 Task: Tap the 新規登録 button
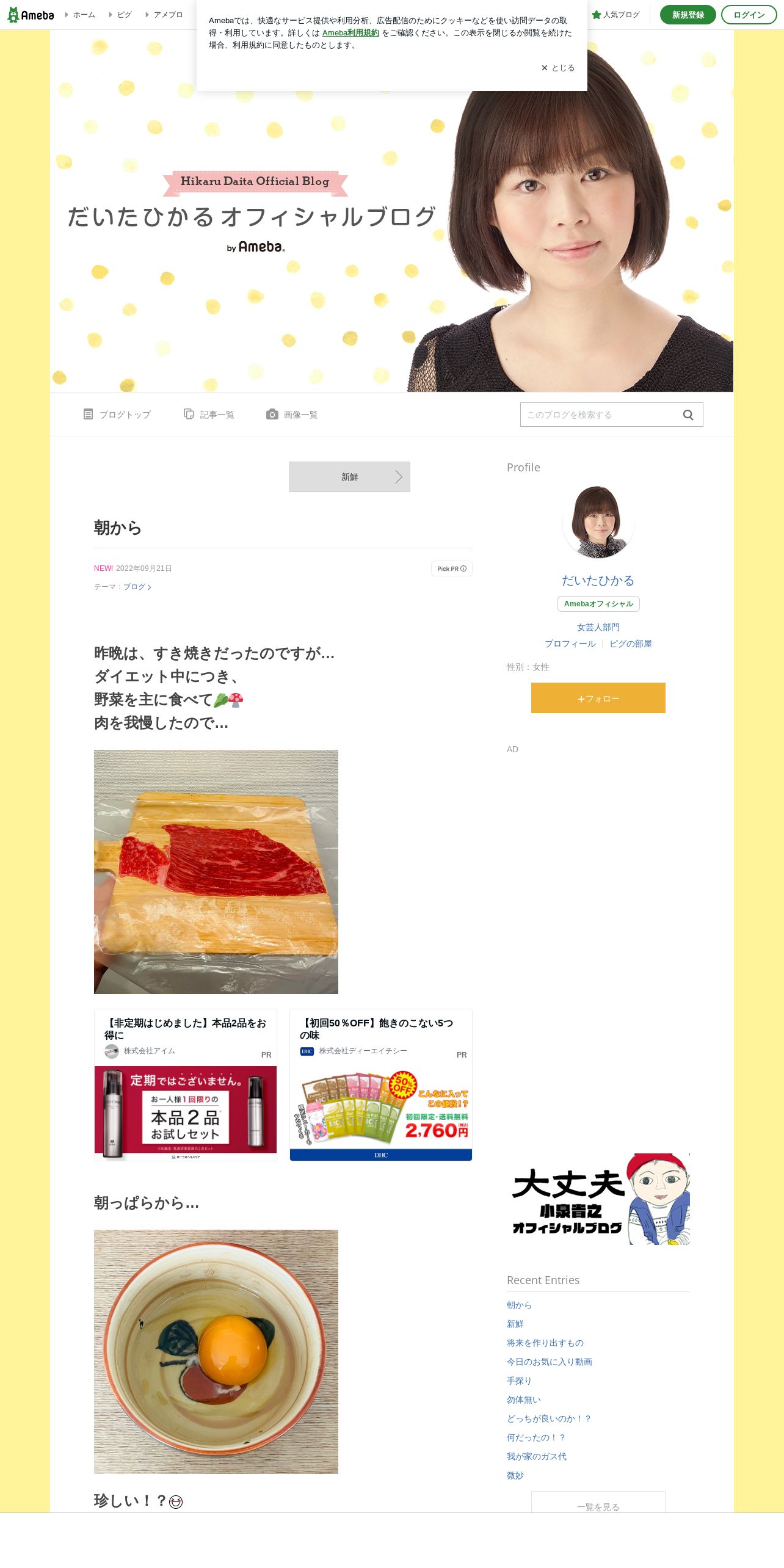(x=688, y=15)
